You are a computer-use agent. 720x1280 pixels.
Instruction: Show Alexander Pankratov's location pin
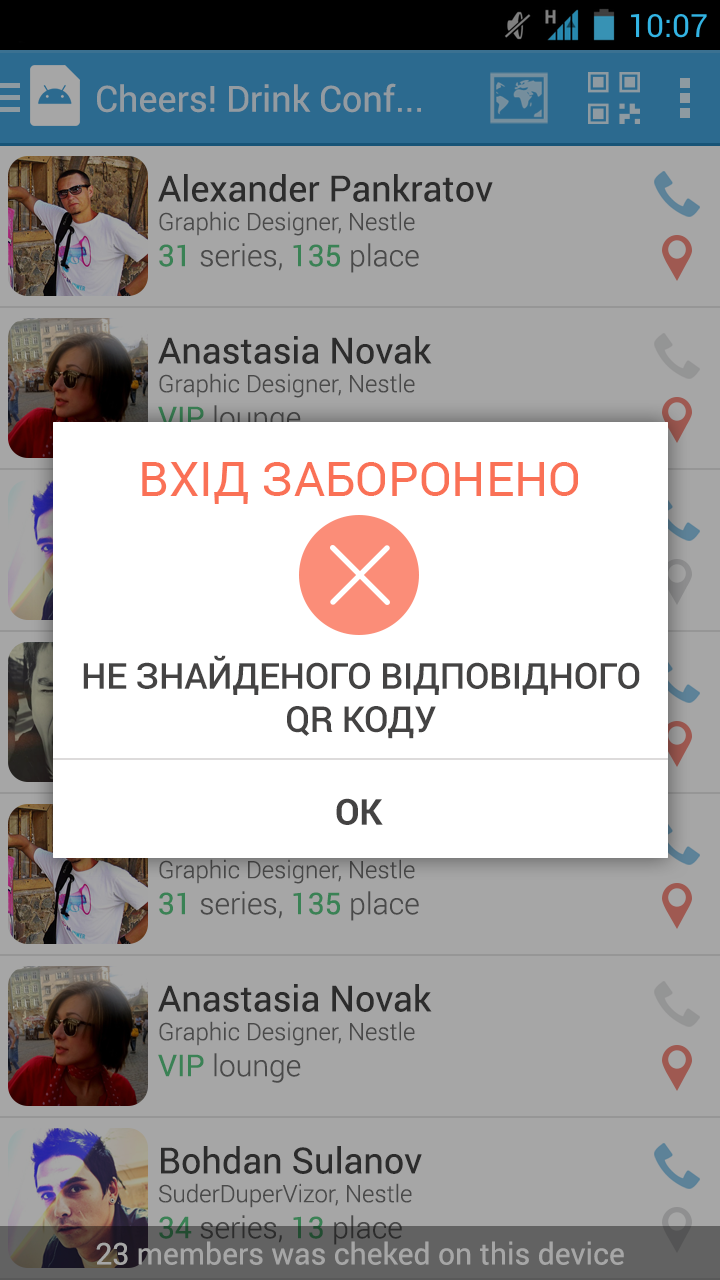(x=677, y=258)
